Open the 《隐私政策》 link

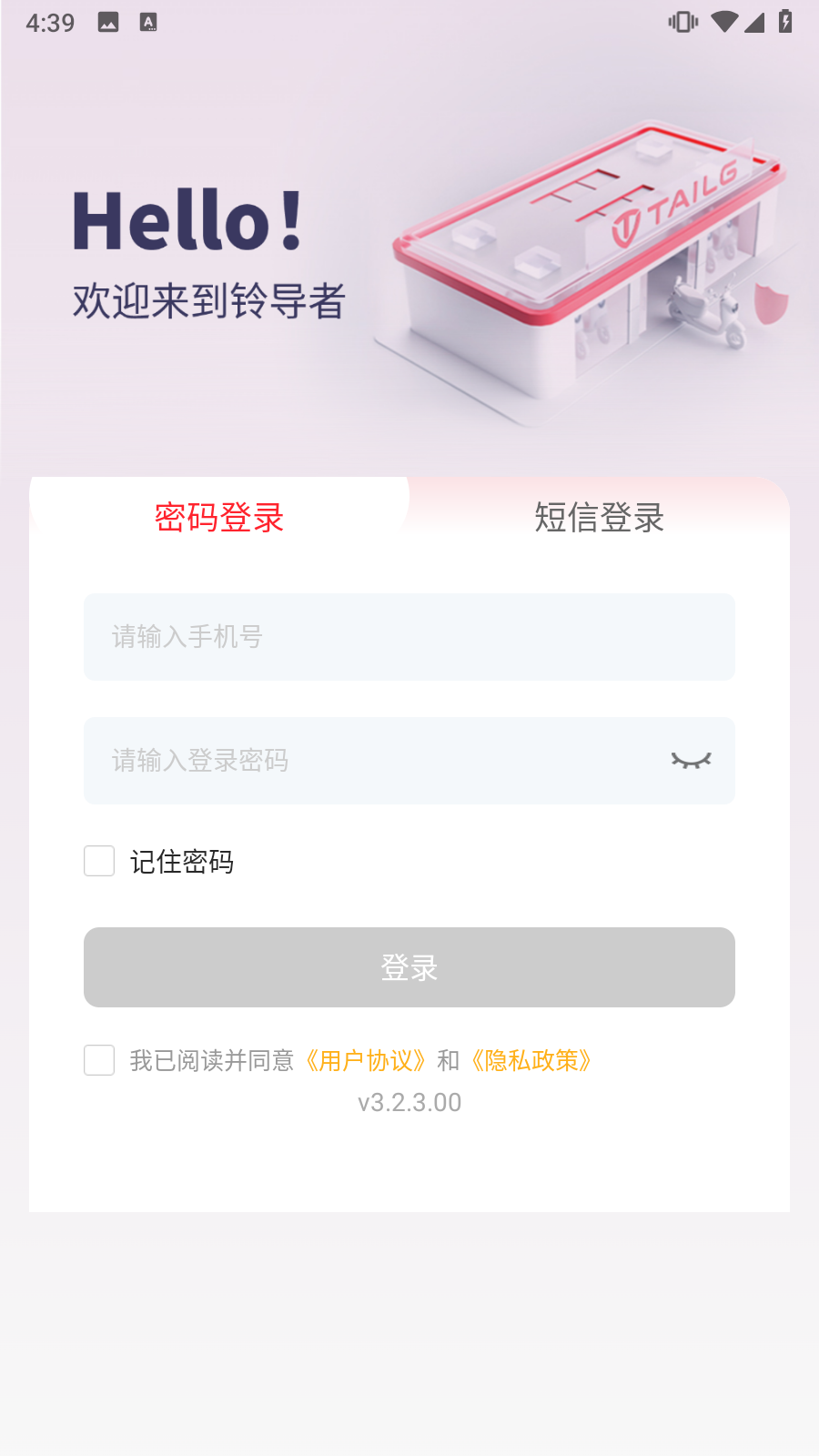pyautogui.click(x=531, y=1060)
